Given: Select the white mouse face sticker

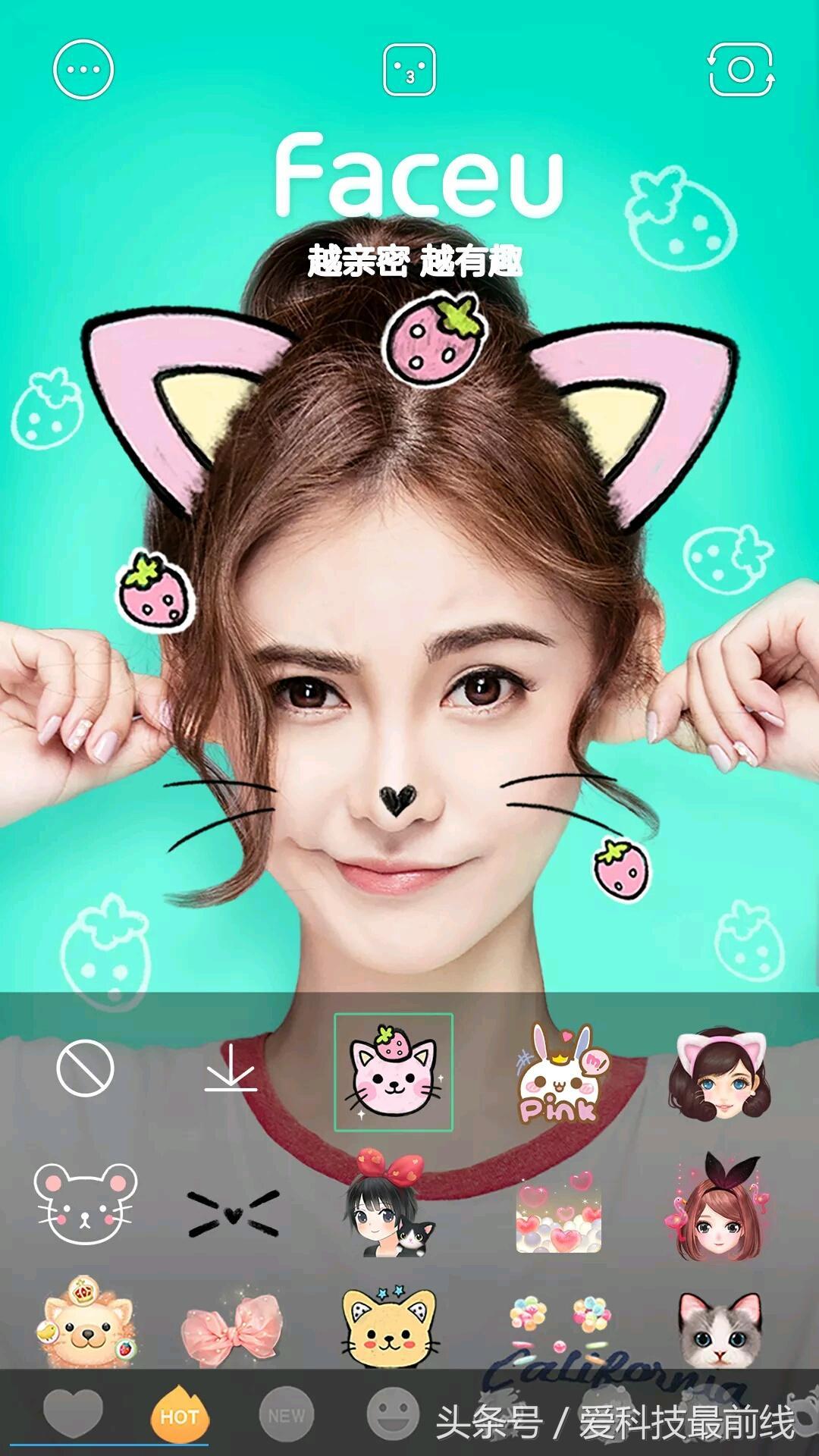Looking at the screenshot, I should click(85, 1204).
